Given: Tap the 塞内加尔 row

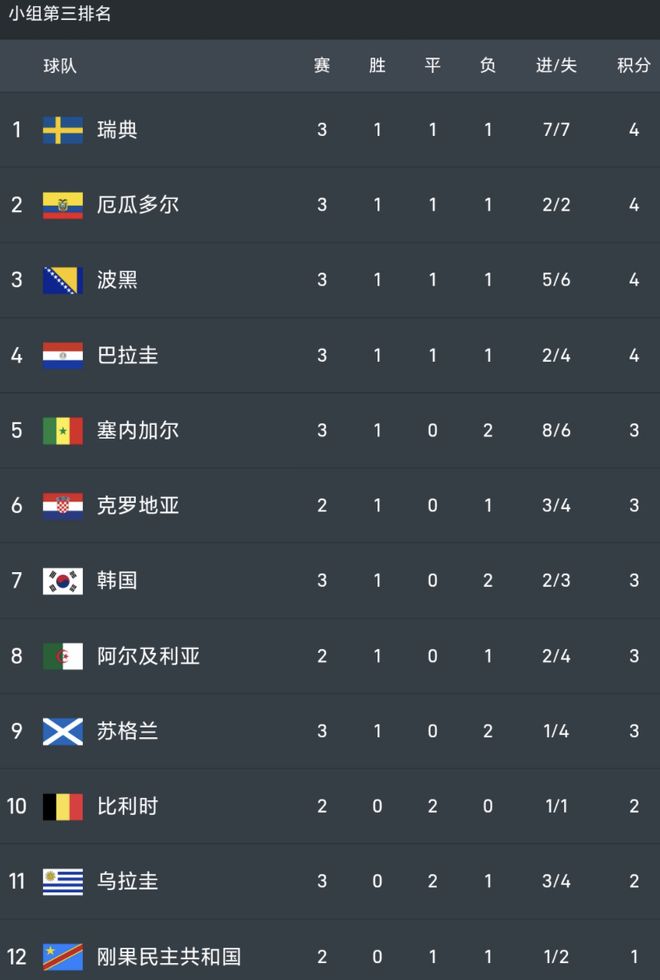Looking at the screenshot, I should click(330, 431).
